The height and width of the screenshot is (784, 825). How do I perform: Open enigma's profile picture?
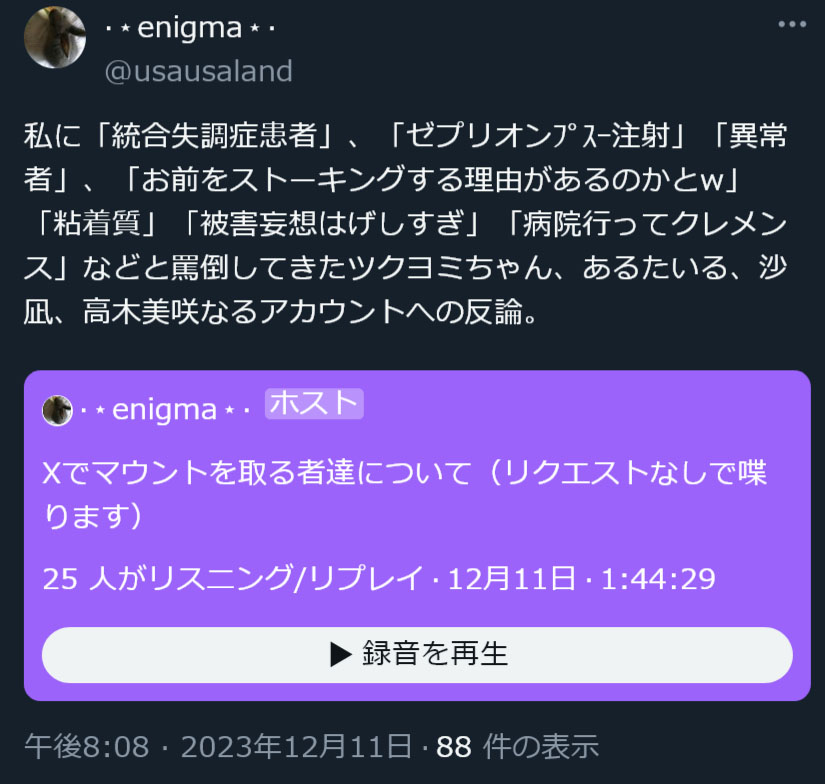click(54, 38)
